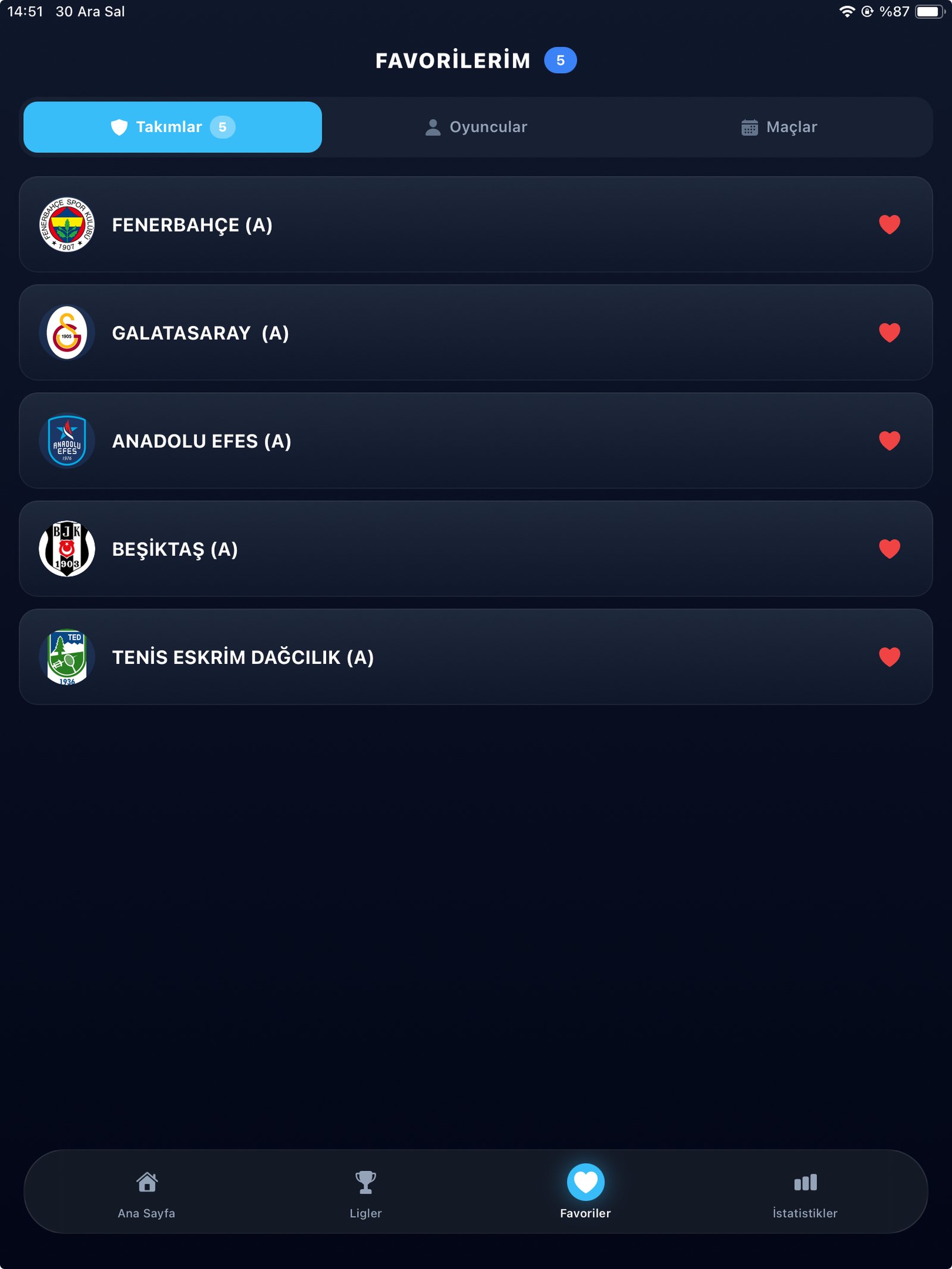This screenshot has width=952, height=1269.
Task: Switch to the Oyuncular tab
Action: (476, 126)
